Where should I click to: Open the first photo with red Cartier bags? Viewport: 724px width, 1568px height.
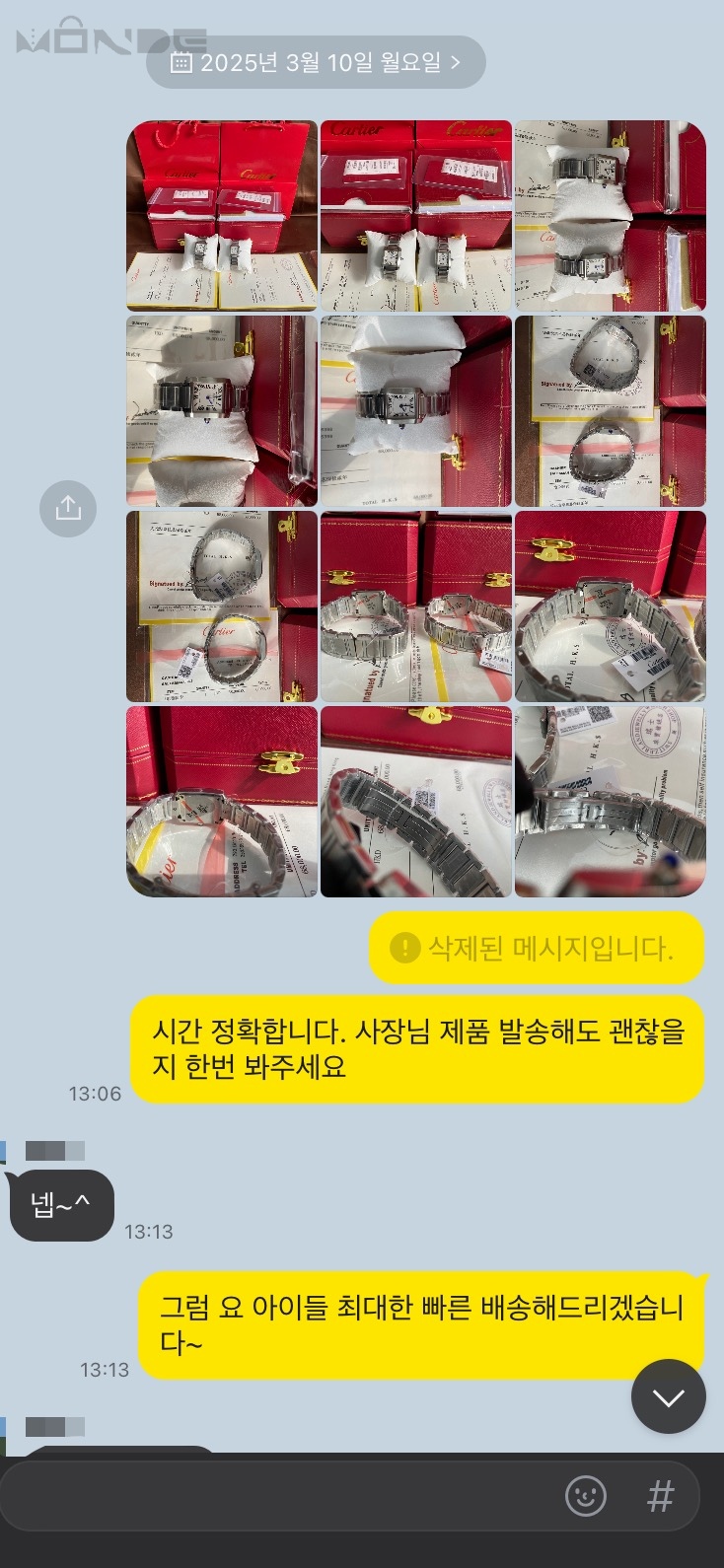[222, 215]
